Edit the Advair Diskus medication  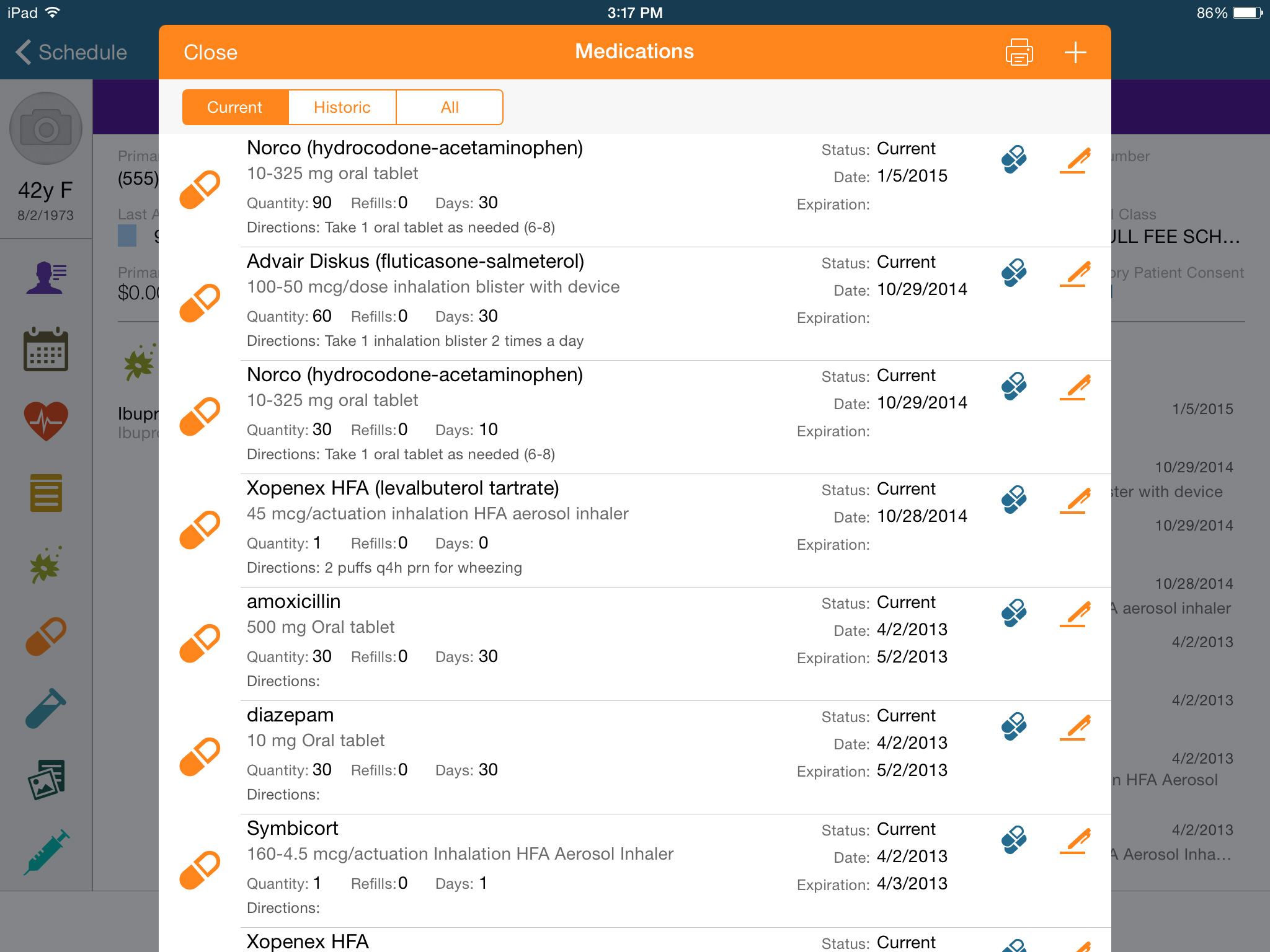click(1075, 274)
